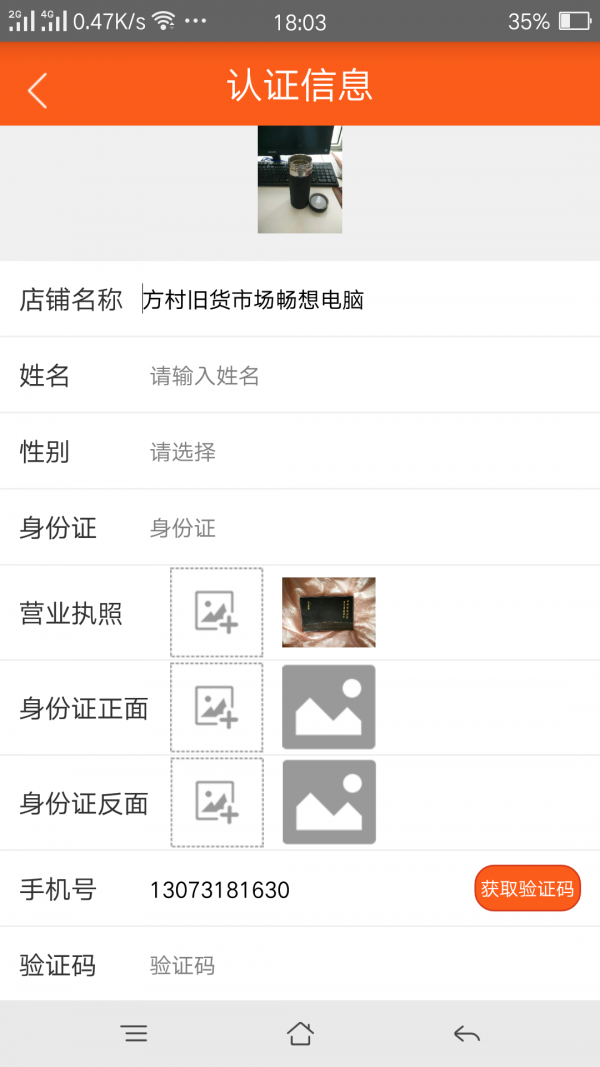Add a 营业执照 image
The height and width of the screenshot is (1067, 600).
tap(216, 612)
